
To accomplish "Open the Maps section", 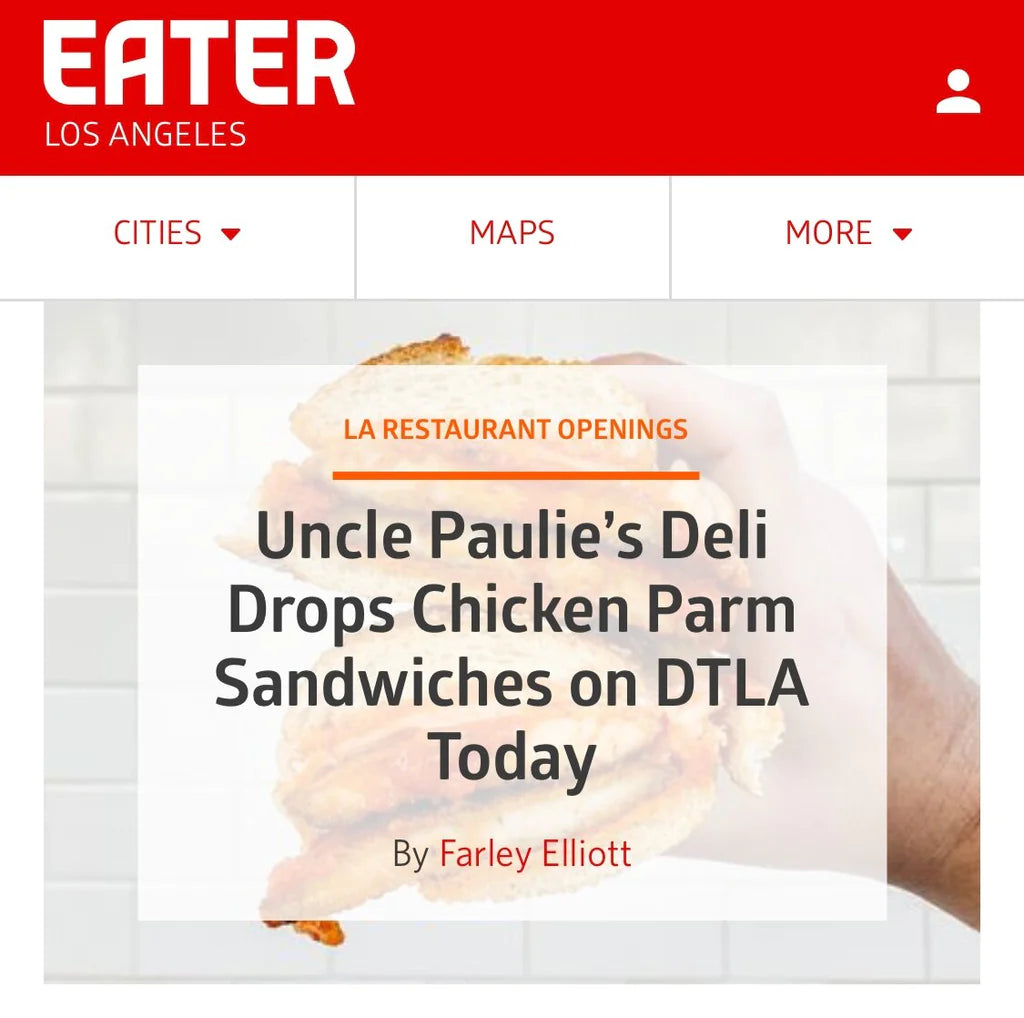I will [512, 234].
